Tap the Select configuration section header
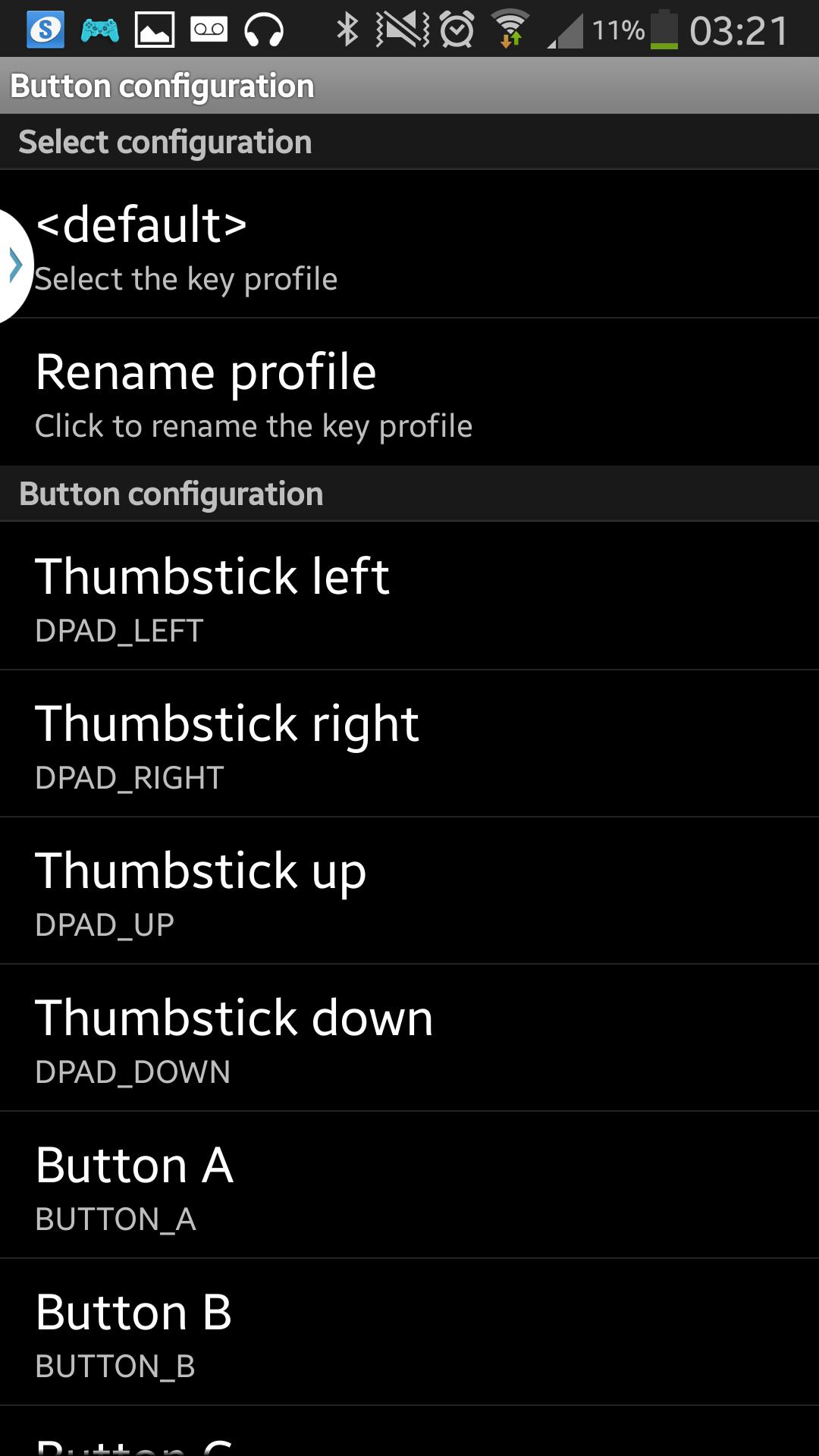The height and width of the screenshot is (1456, 819). point(409,141)
